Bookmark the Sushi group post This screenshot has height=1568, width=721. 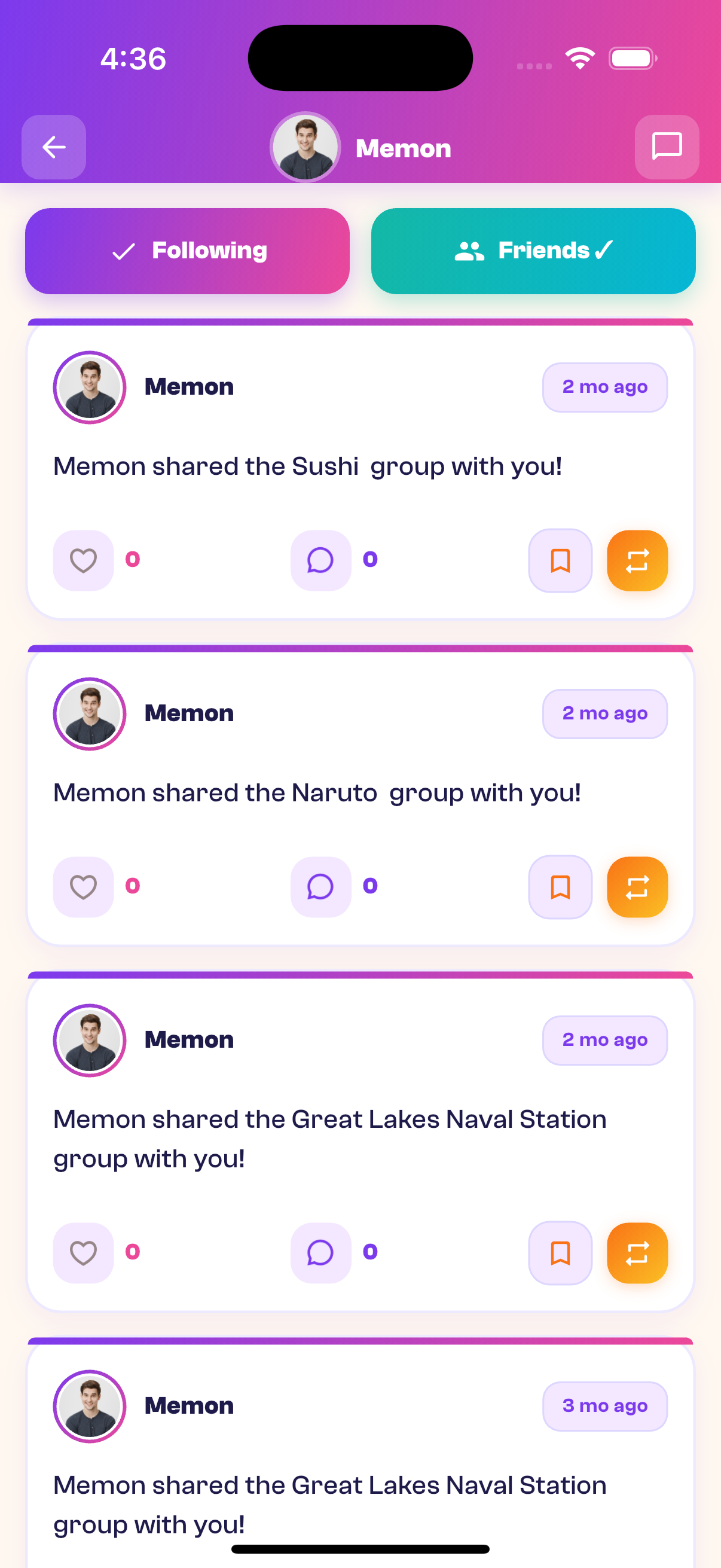coord(560,560)
